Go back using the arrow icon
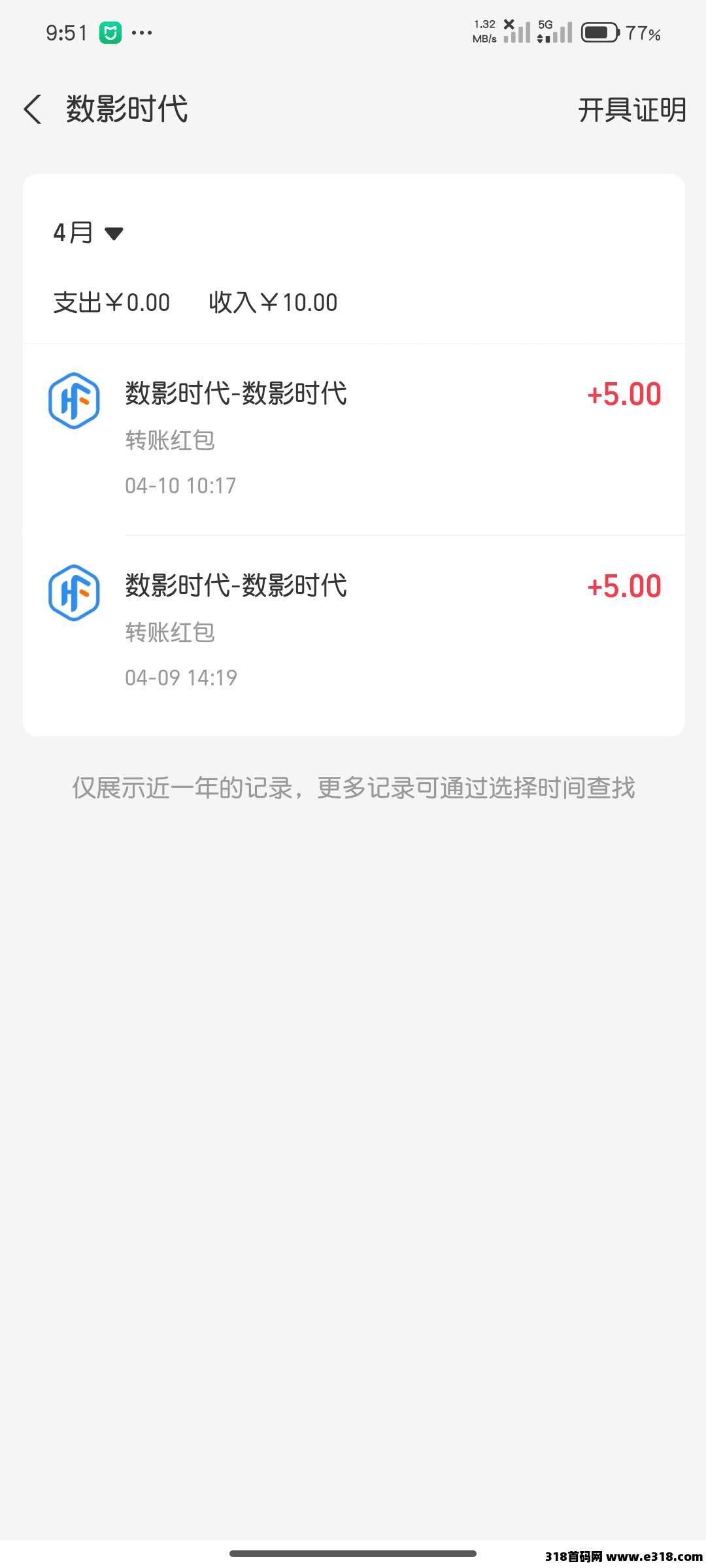 [33, 109]
